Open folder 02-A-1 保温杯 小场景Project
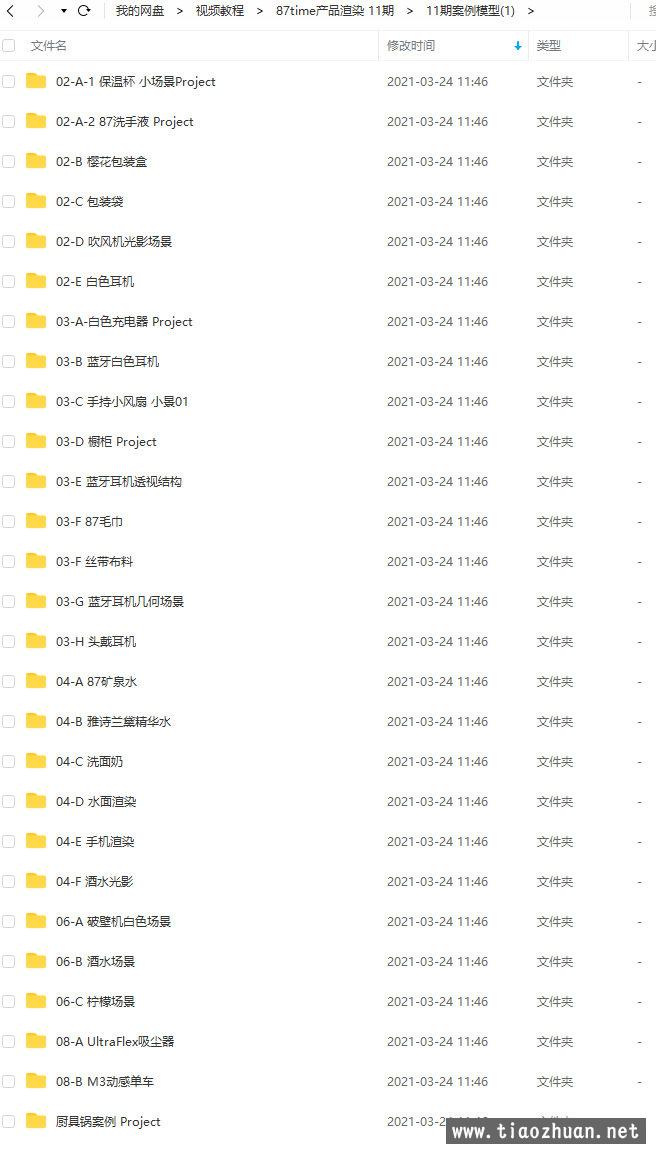Viewport: 656px width, 1151px height. click(x=136, y=81)
